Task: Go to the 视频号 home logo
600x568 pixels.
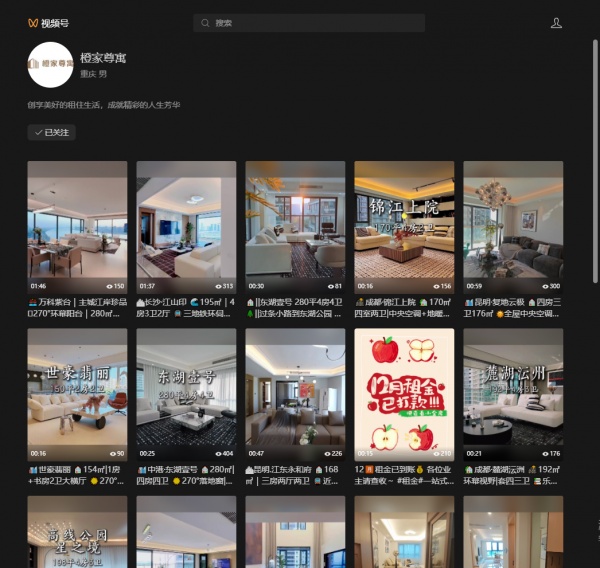Action: (48, 22)
